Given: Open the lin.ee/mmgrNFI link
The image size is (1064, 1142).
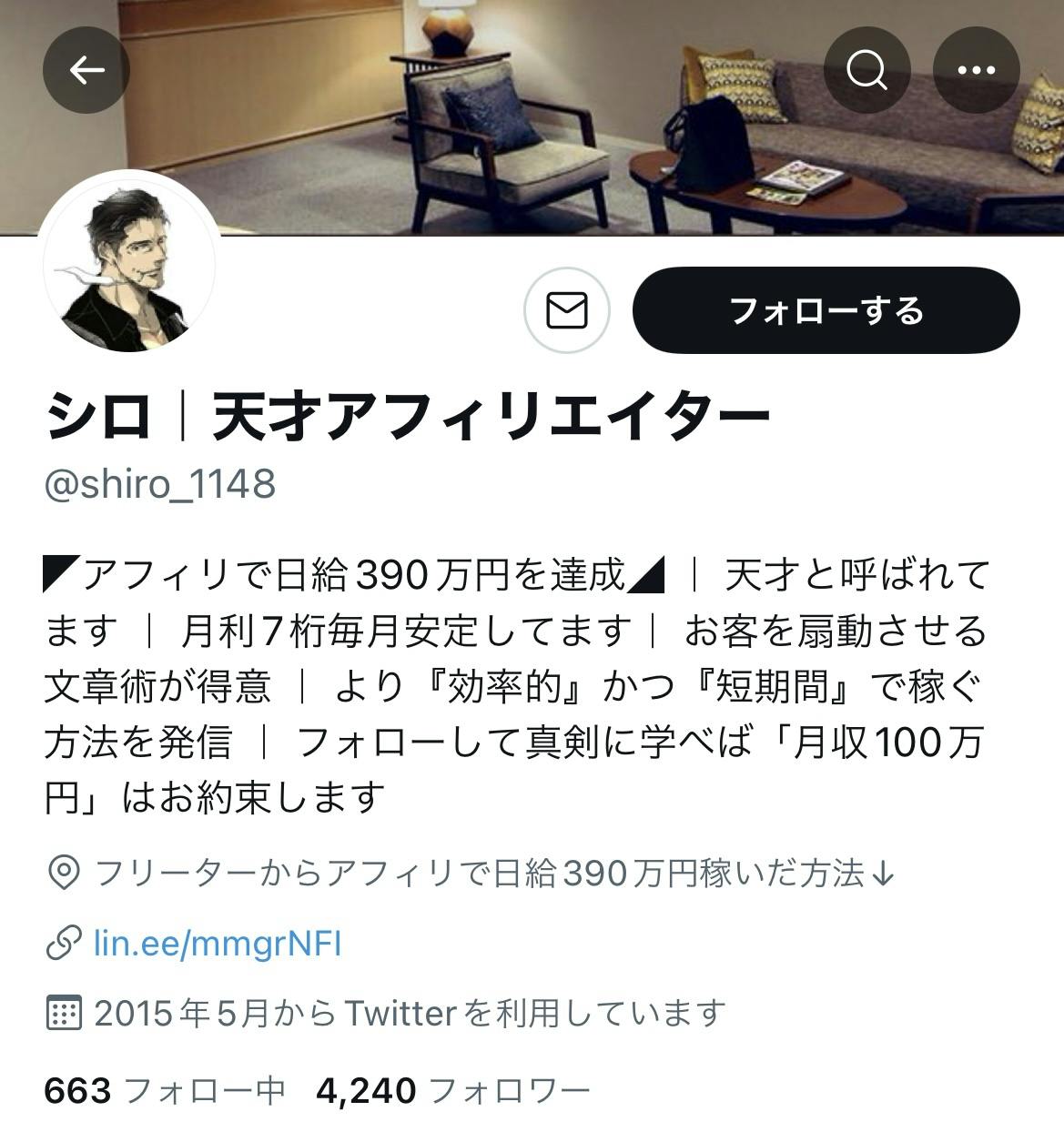Looking at the screenshot, I should tap(218, 944).
